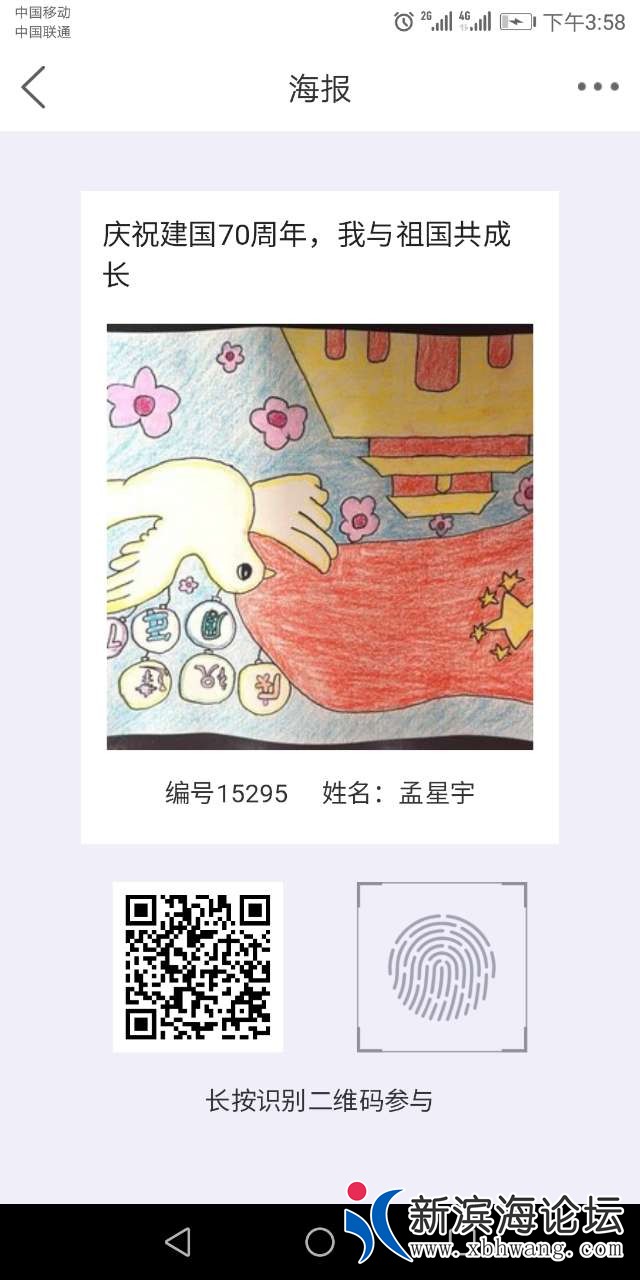The image size is (640, 1280).
Task: Go back from the 海报 page
Action: (x=34, y=88)
